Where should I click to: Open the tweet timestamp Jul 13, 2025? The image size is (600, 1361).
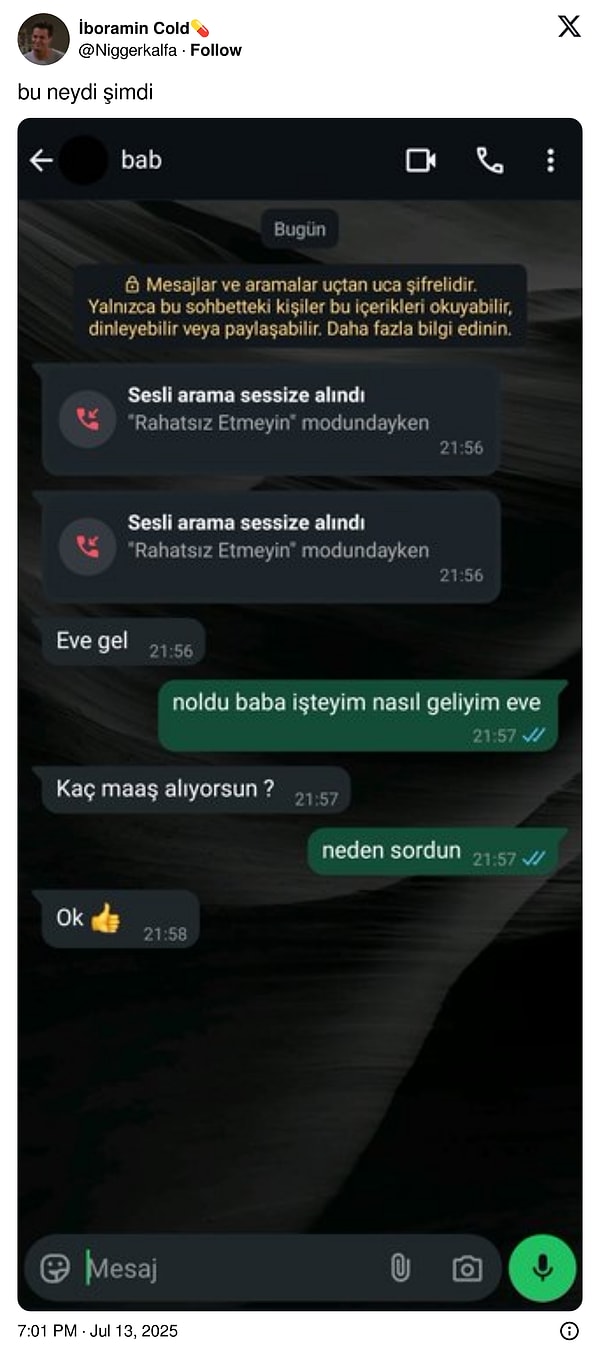(98, 1331)
